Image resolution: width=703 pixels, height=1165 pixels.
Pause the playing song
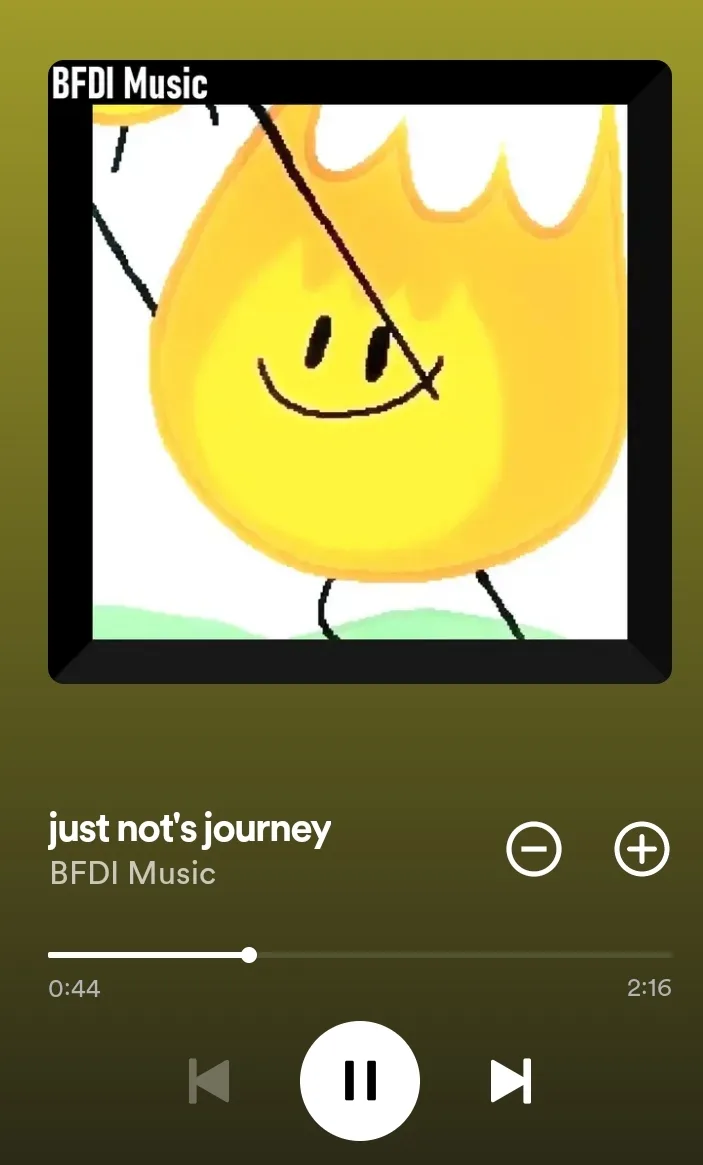click(x=360, y=1080)
